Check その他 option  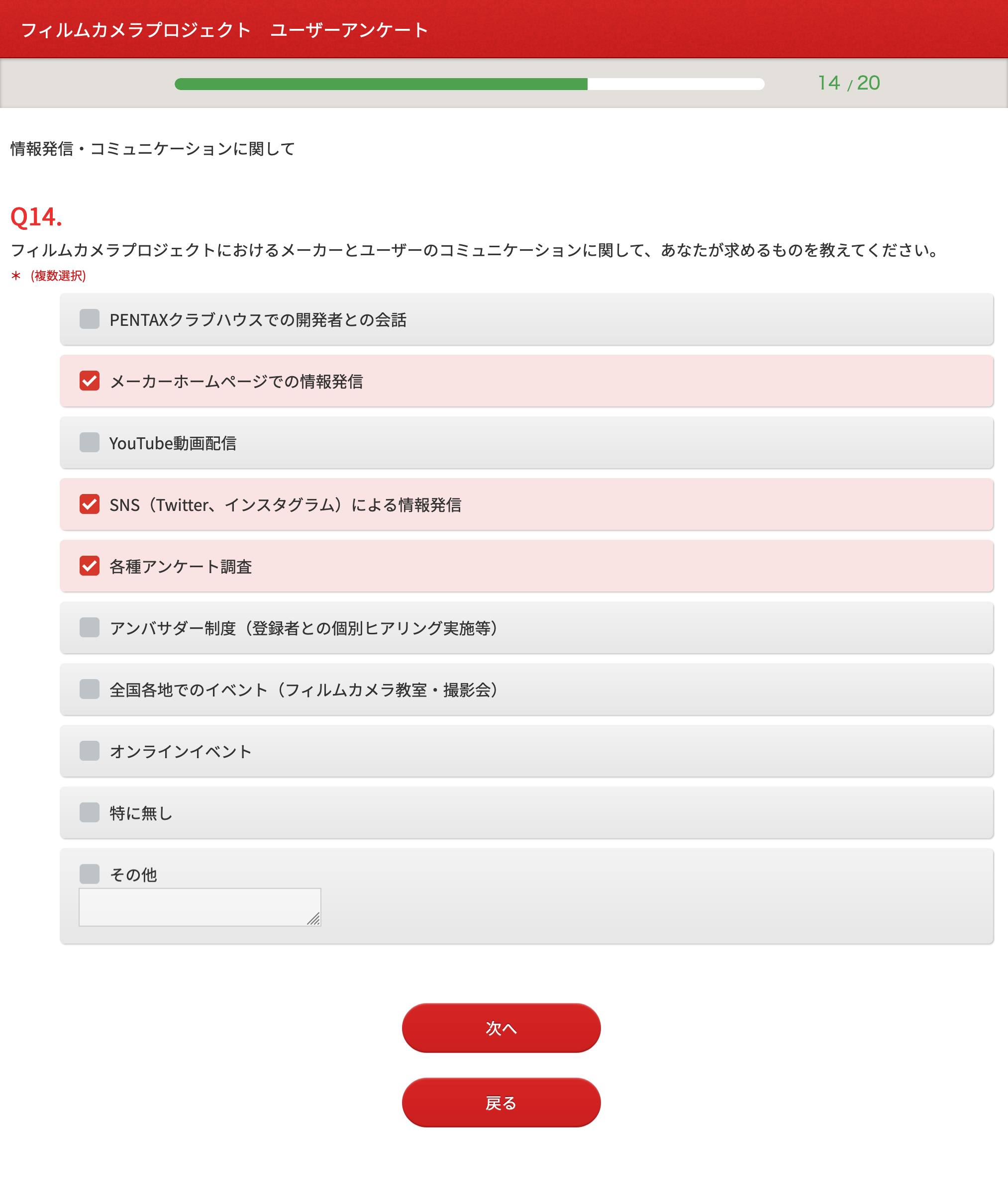pyautogui.click(x=89, y=874)
